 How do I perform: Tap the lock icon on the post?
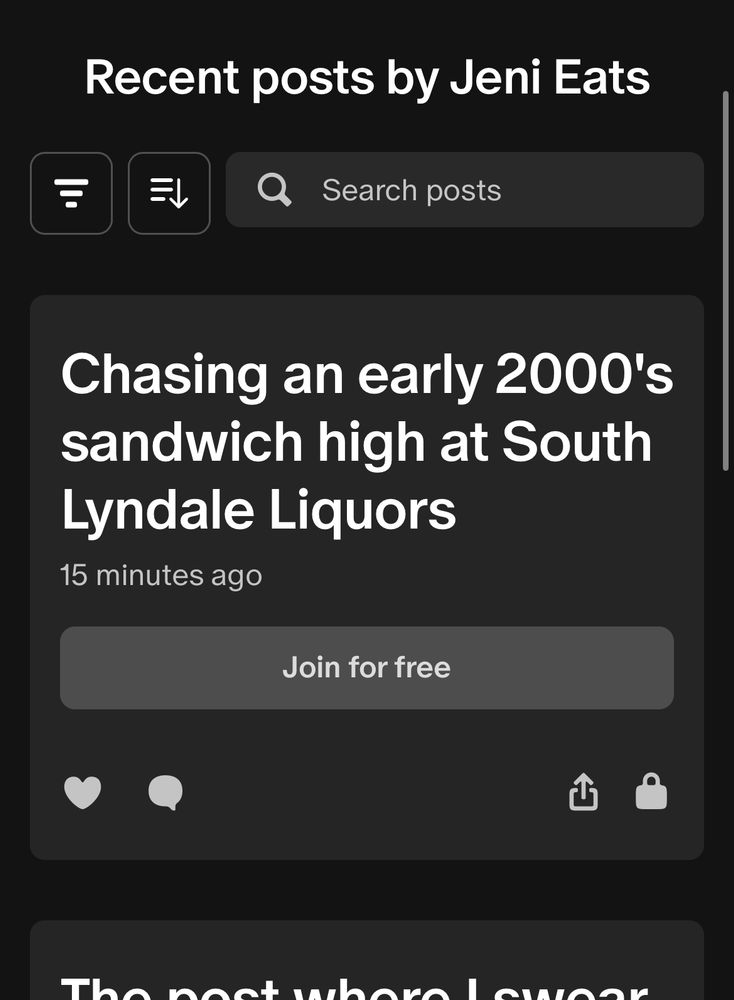[651, 791]
